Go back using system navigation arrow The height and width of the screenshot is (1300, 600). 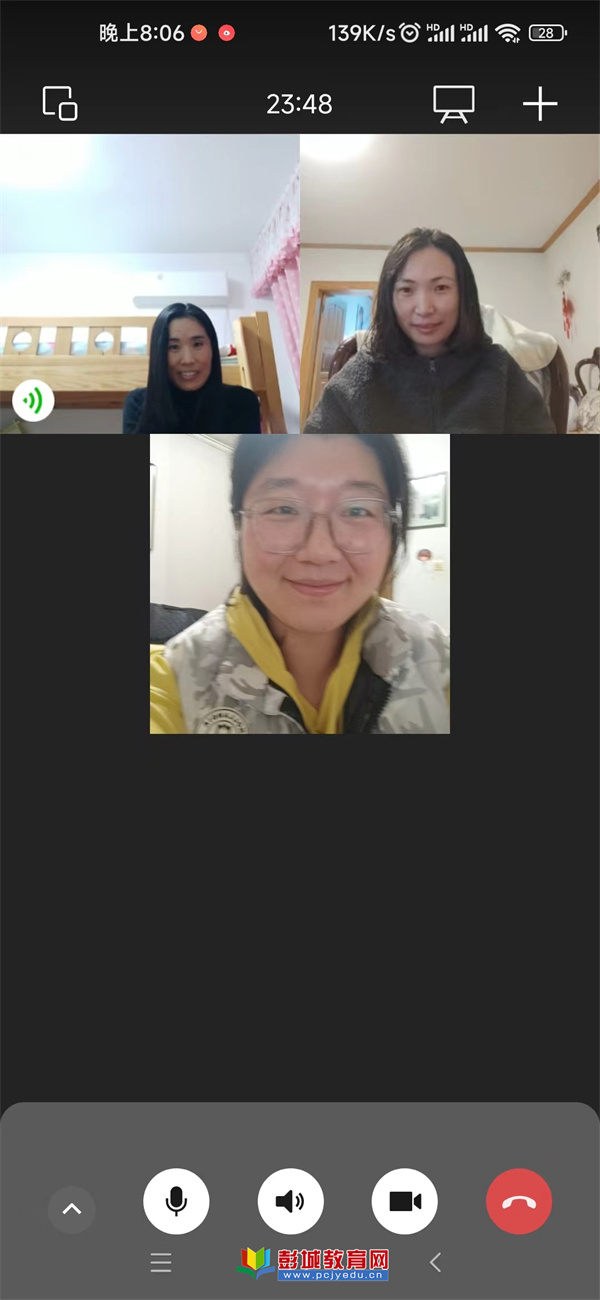[435, 1262]
